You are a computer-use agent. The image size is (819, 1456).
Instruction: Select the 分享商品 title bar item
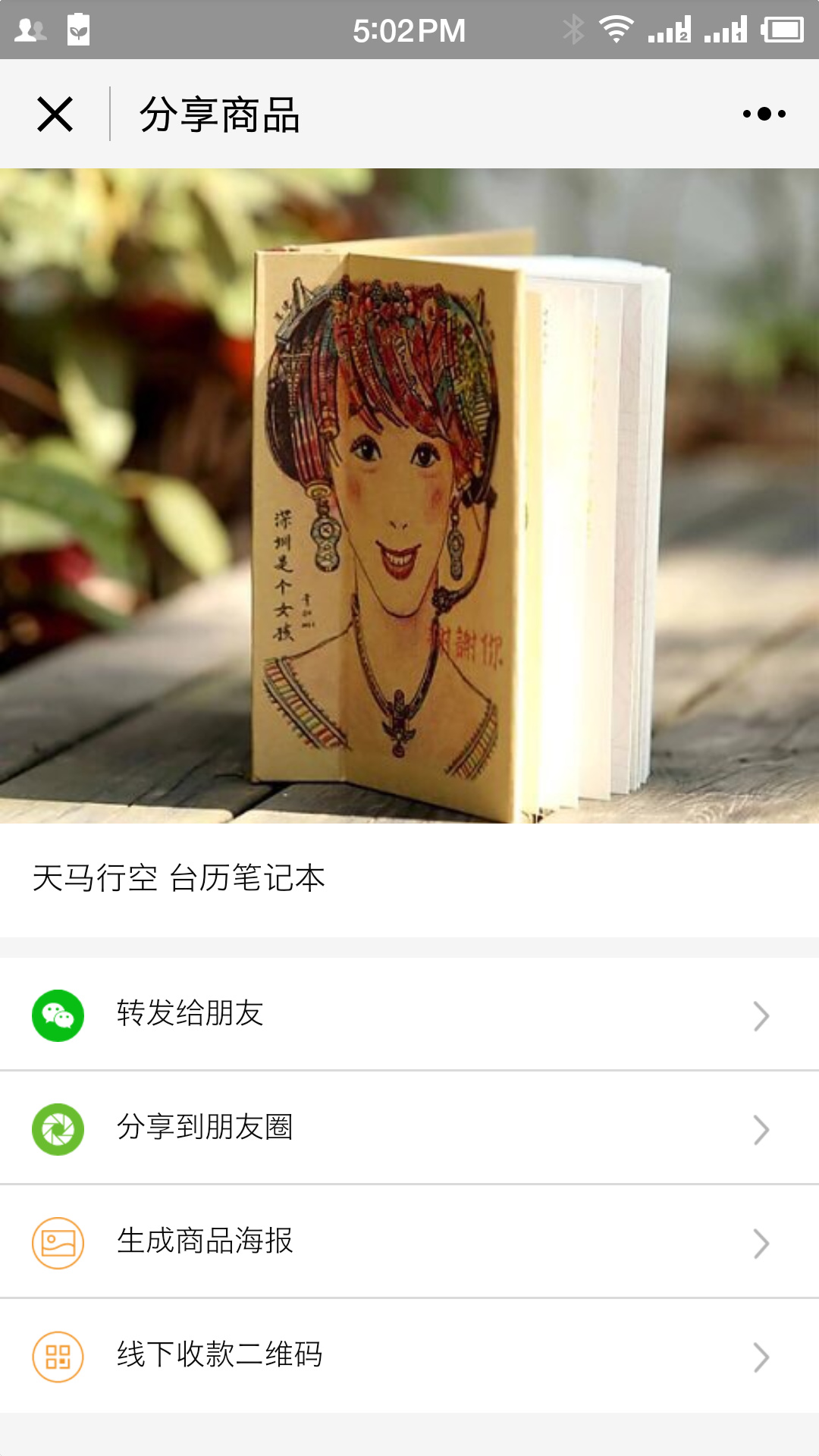(220, 114)
